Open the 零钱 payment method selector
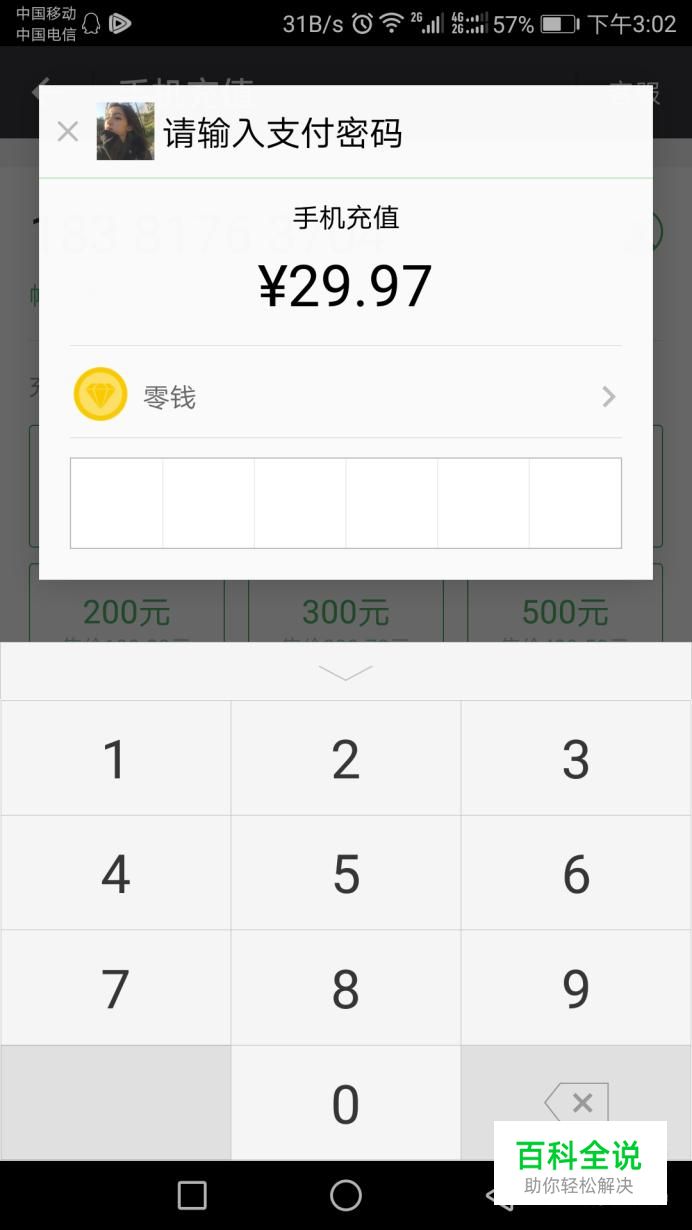This screenshot has height=1230, width=692. pos(345,397)
